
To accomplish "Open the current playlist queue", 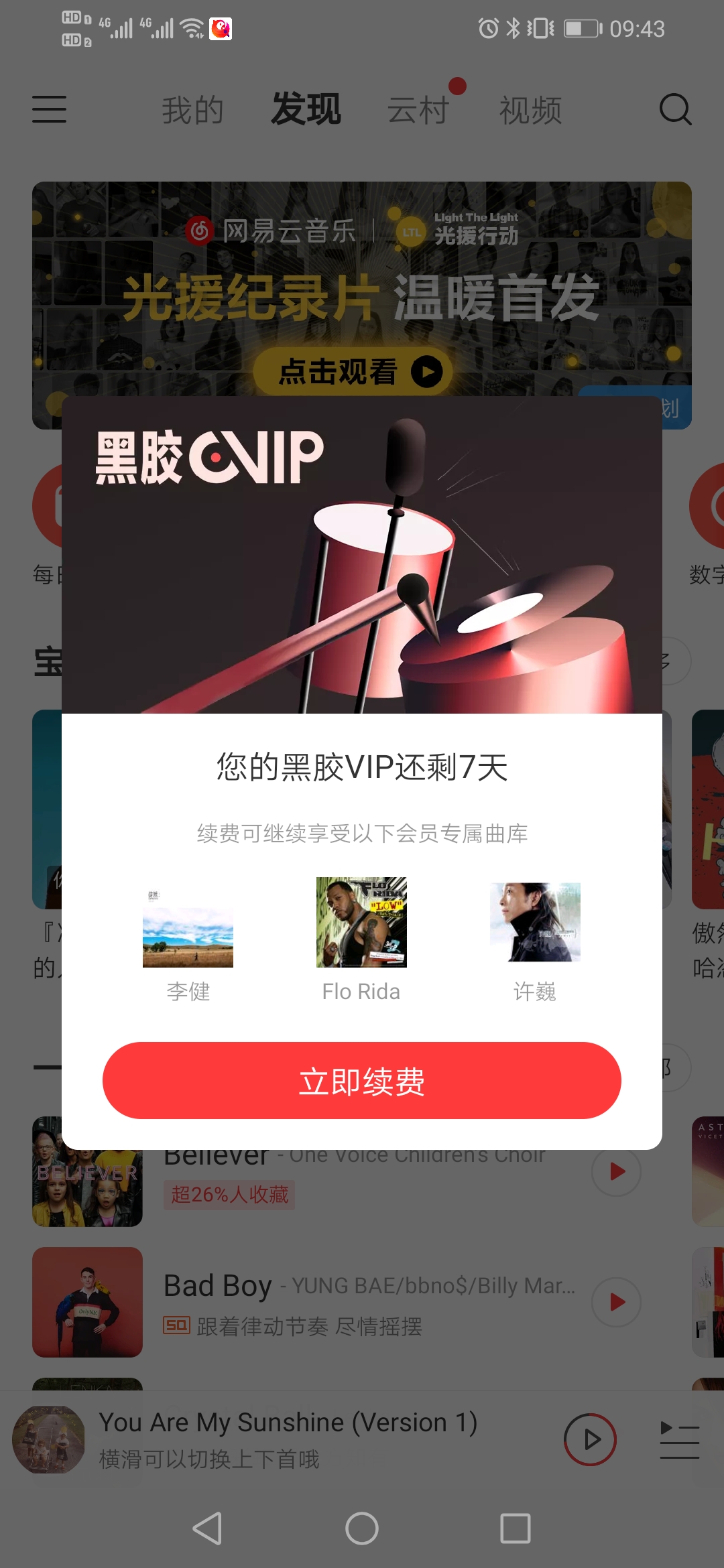I will [x=680, y=1439].
